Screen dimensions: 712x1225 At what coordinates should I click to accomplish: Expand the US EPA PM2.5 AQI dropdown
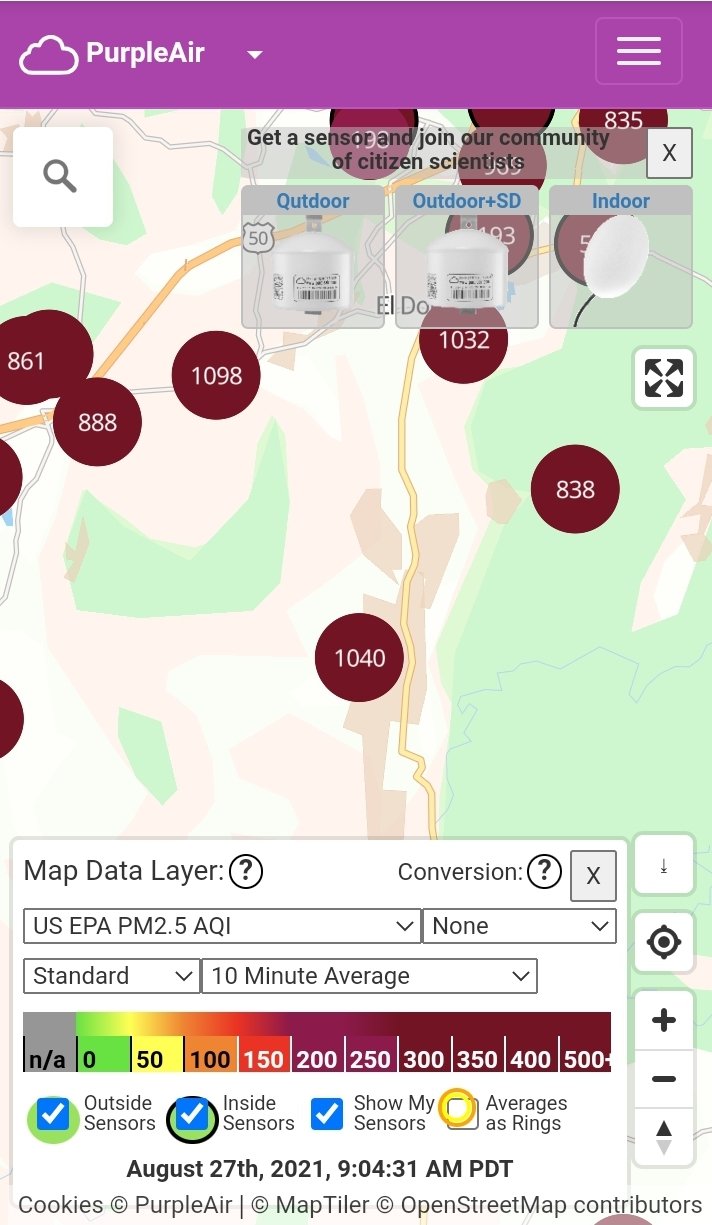point(221,926)
